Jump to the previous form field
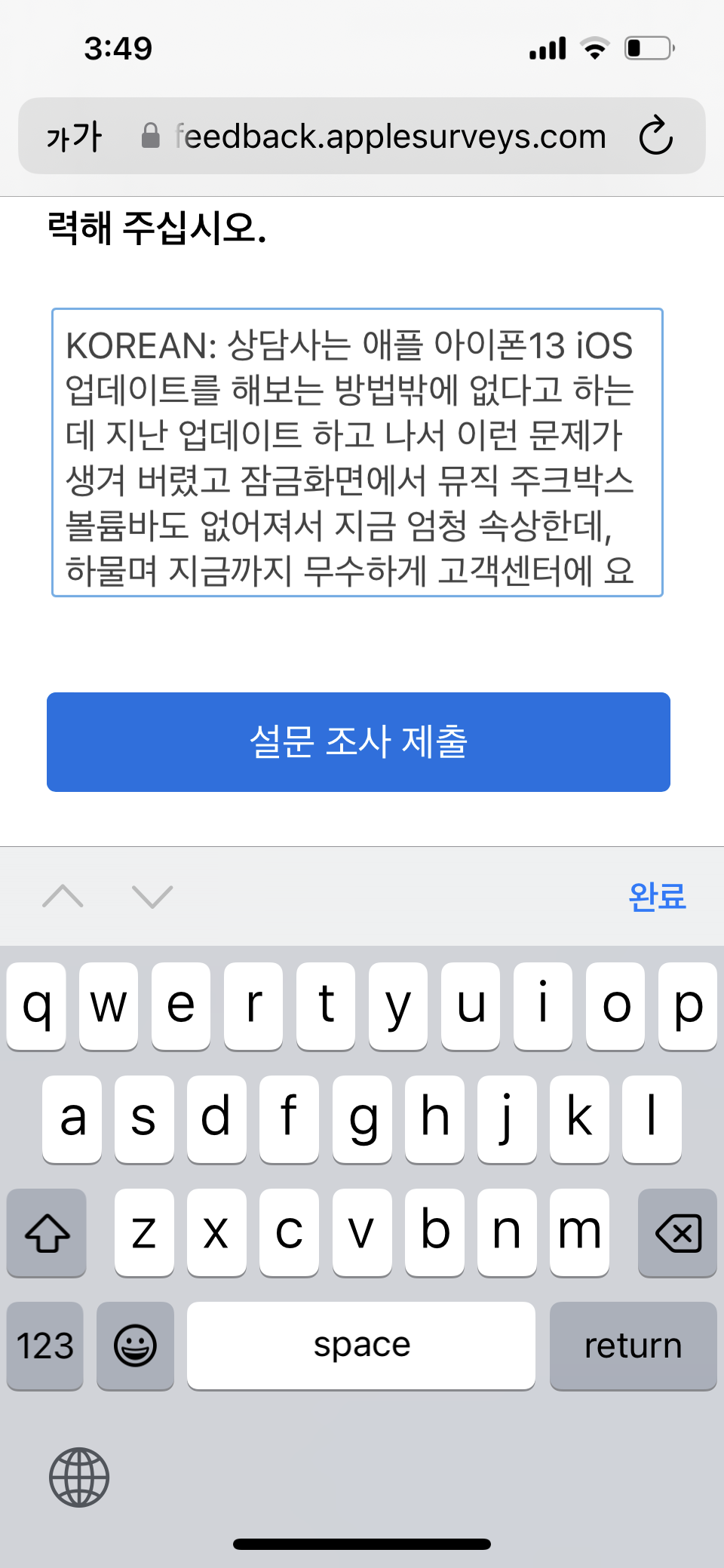 click(x=63, y=896)
